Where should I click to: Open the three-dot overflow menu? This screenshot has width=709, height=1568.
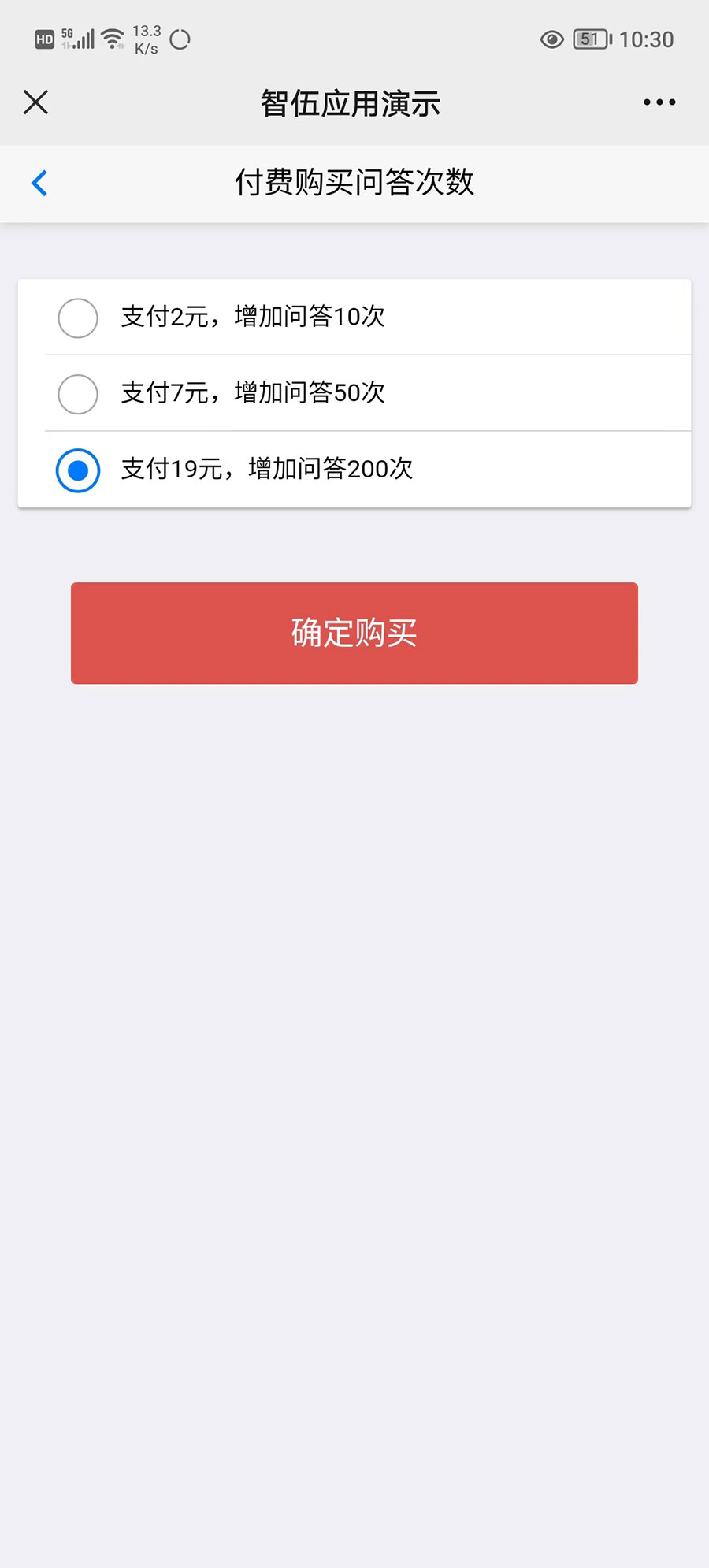click(659, 102)
